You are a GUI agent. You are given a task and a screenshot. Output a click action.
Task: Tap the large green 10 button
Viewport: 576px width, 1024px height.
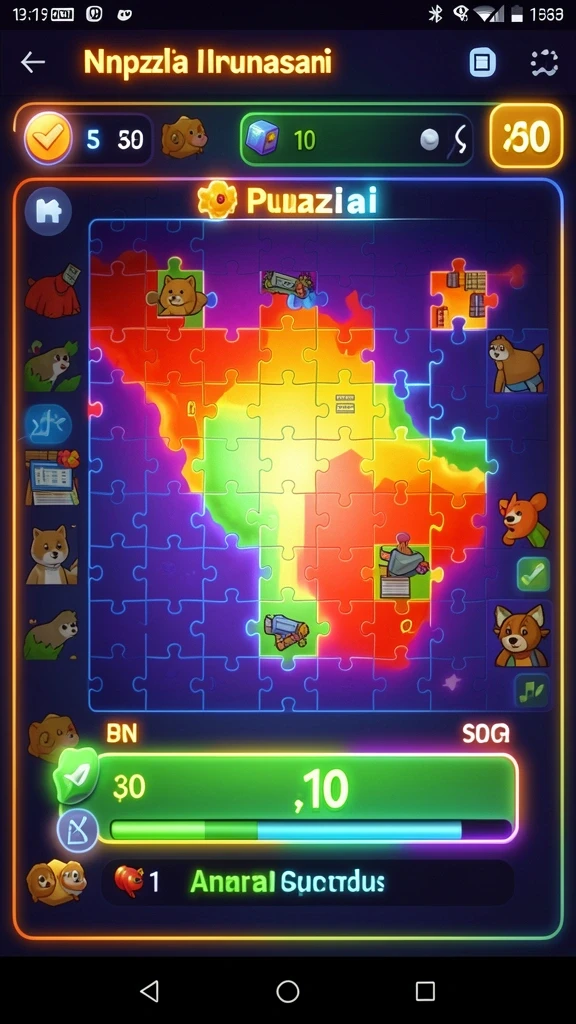click(307, 788)
